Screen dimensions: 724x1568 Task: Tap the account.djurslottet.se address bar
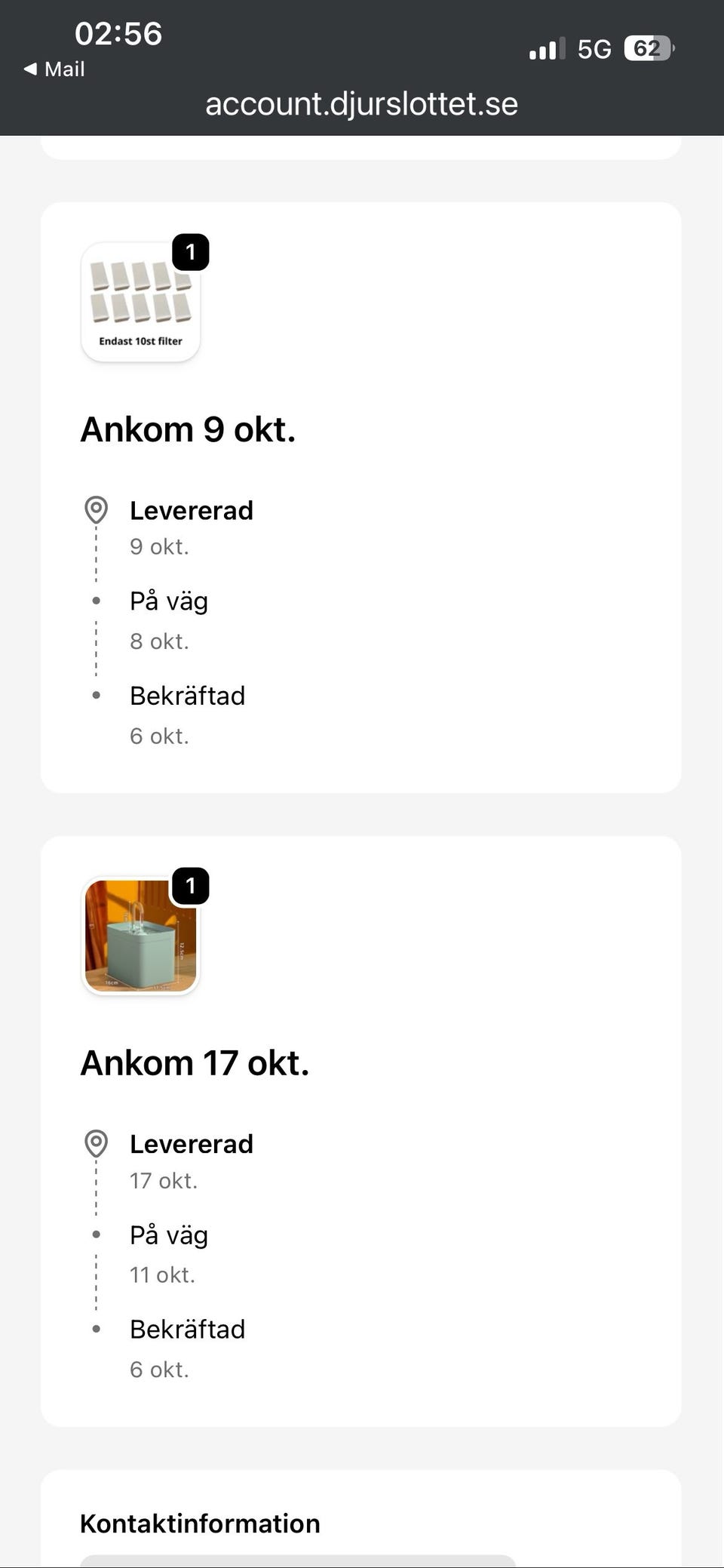click(361, 104)
